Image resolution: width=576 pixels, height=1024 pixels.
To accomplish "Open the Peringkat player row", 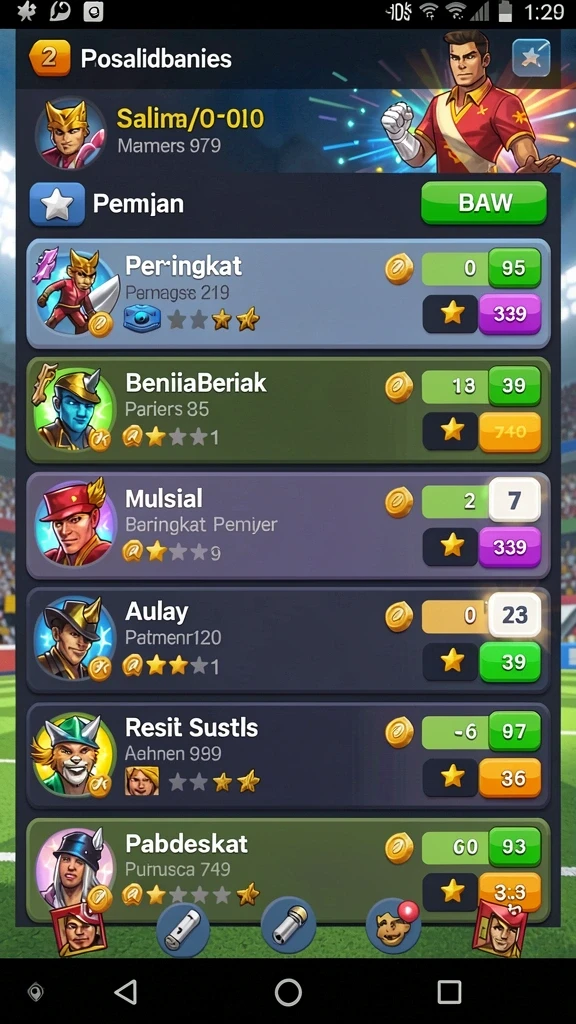I will coord(288,294).
